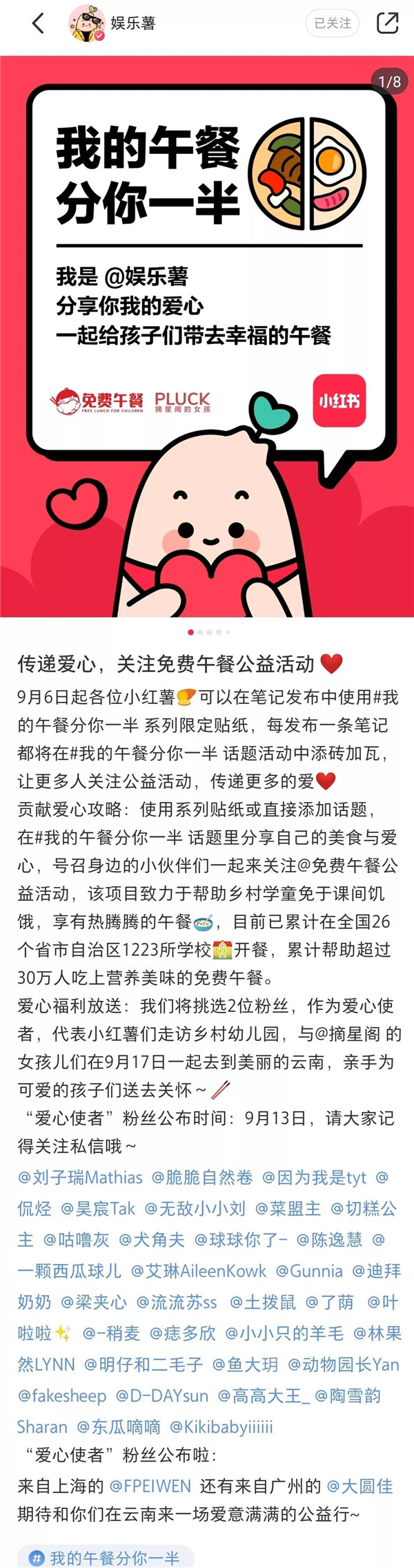Go back using the top-left arrow
Viewport: 414px width, 1568px height.
(x=38, y=23)
